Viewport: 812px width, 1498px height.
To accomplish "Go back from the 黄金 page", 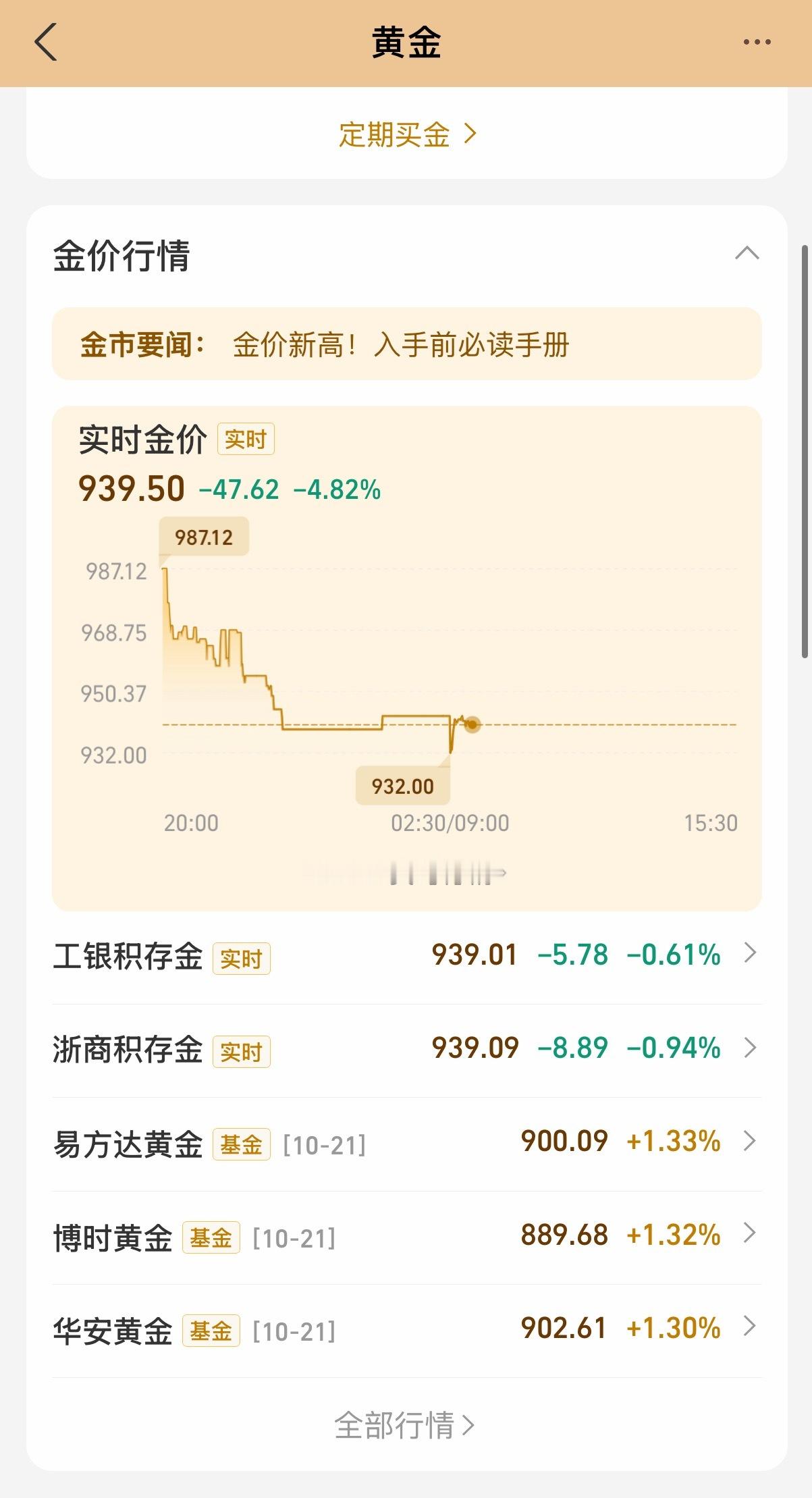I will coord(46,42).
